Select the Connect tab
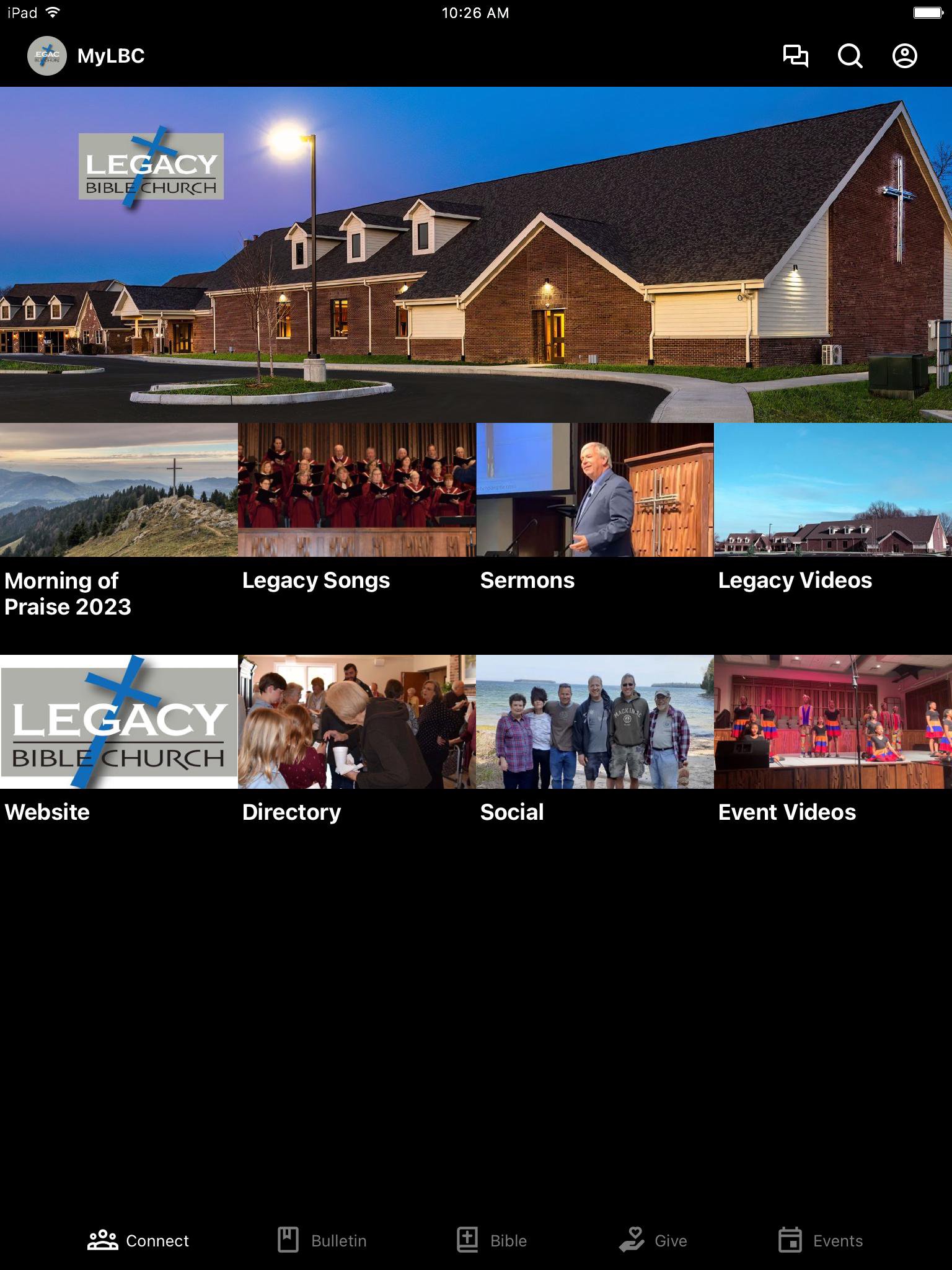952x1270 pixels. click(x=138, y=1240)
